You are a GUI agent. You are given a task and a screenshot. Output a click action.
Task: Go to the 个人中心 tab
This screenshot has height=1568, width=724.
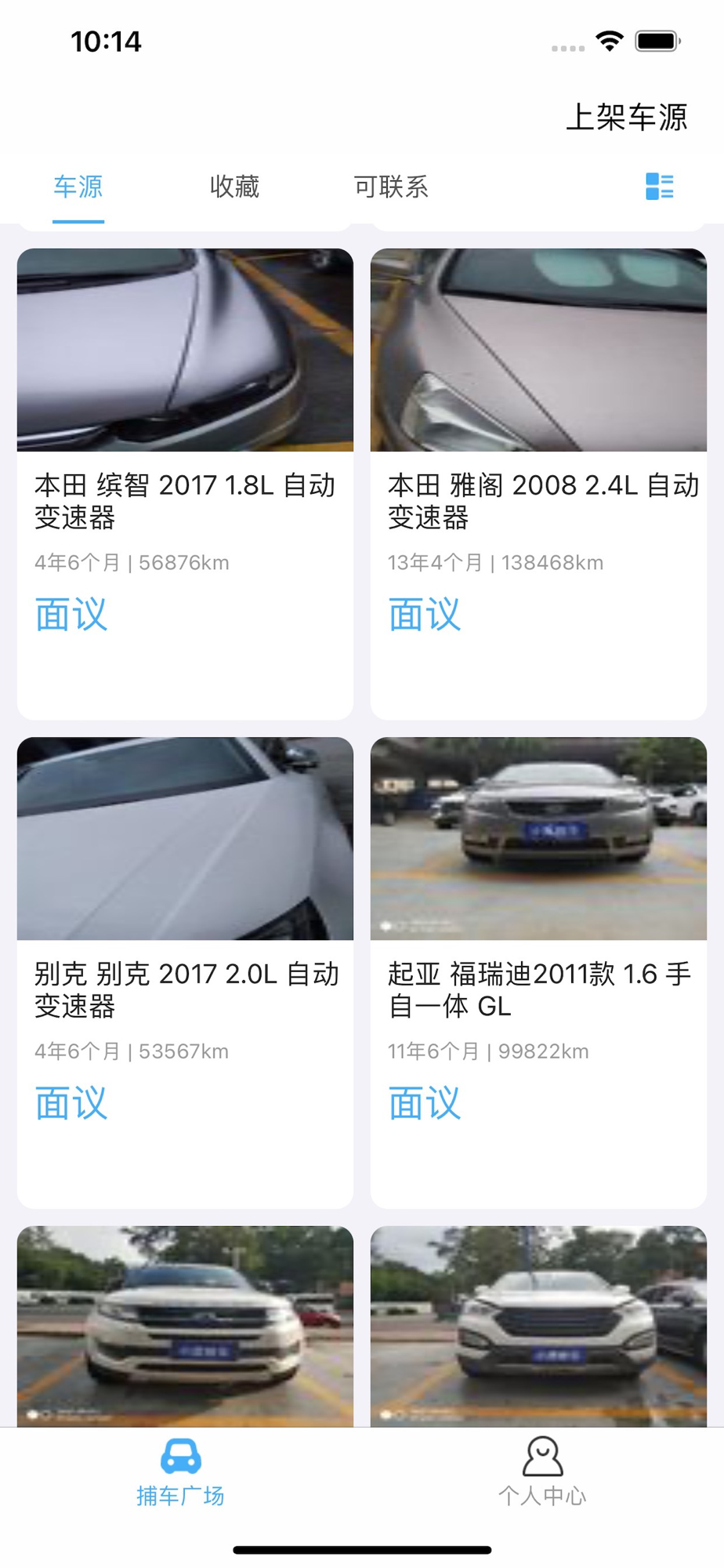click(542, 1472)
